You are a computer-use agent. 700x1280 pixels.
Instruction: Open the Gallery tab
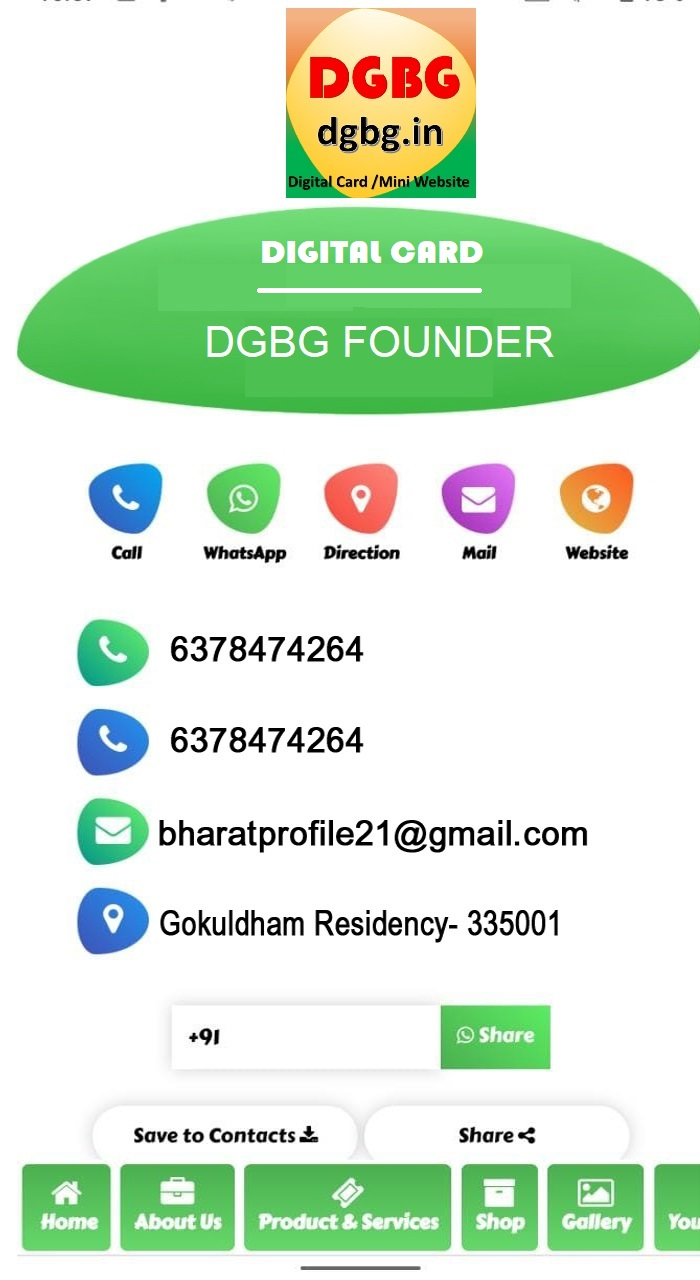596,1207
